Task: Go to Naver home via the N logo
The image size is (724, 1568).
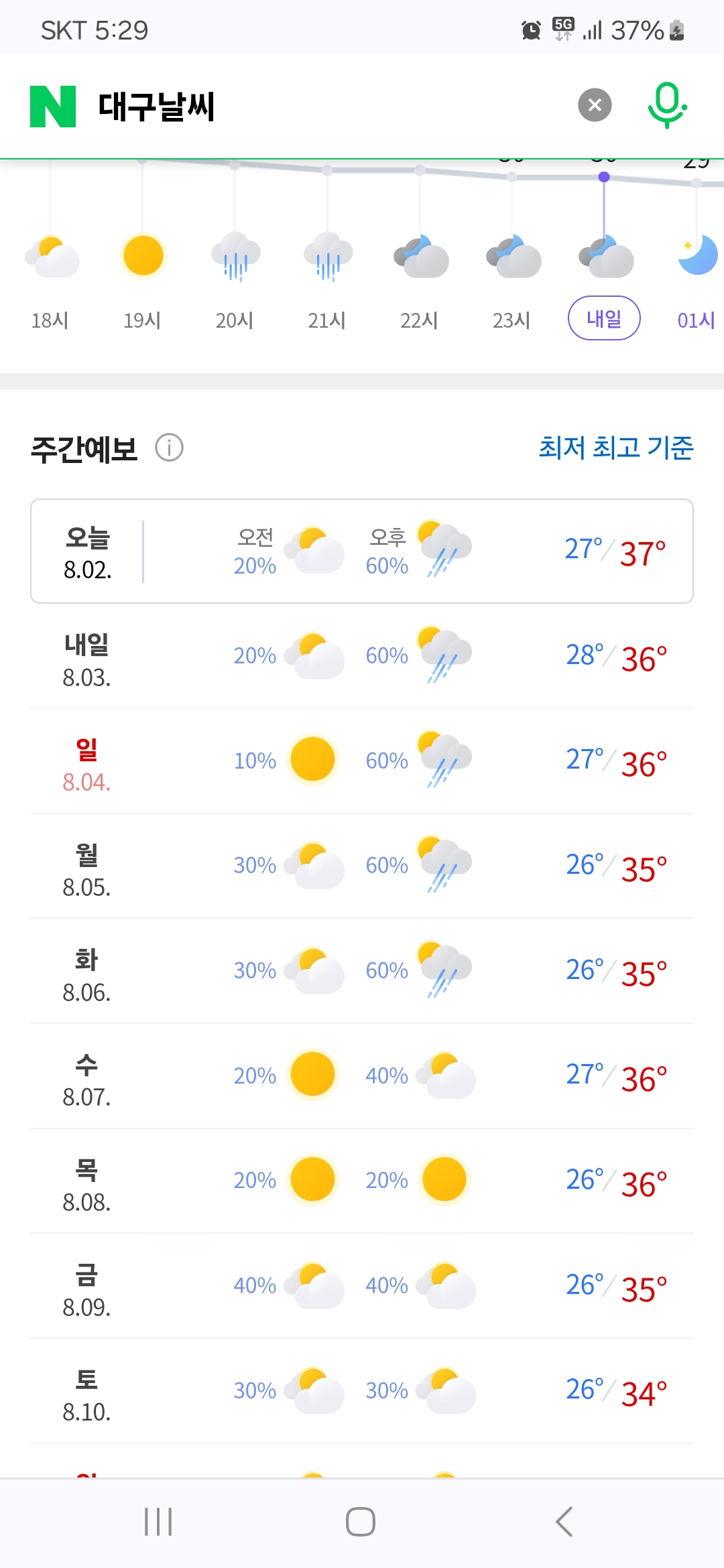Action: (x=53, y=106)
